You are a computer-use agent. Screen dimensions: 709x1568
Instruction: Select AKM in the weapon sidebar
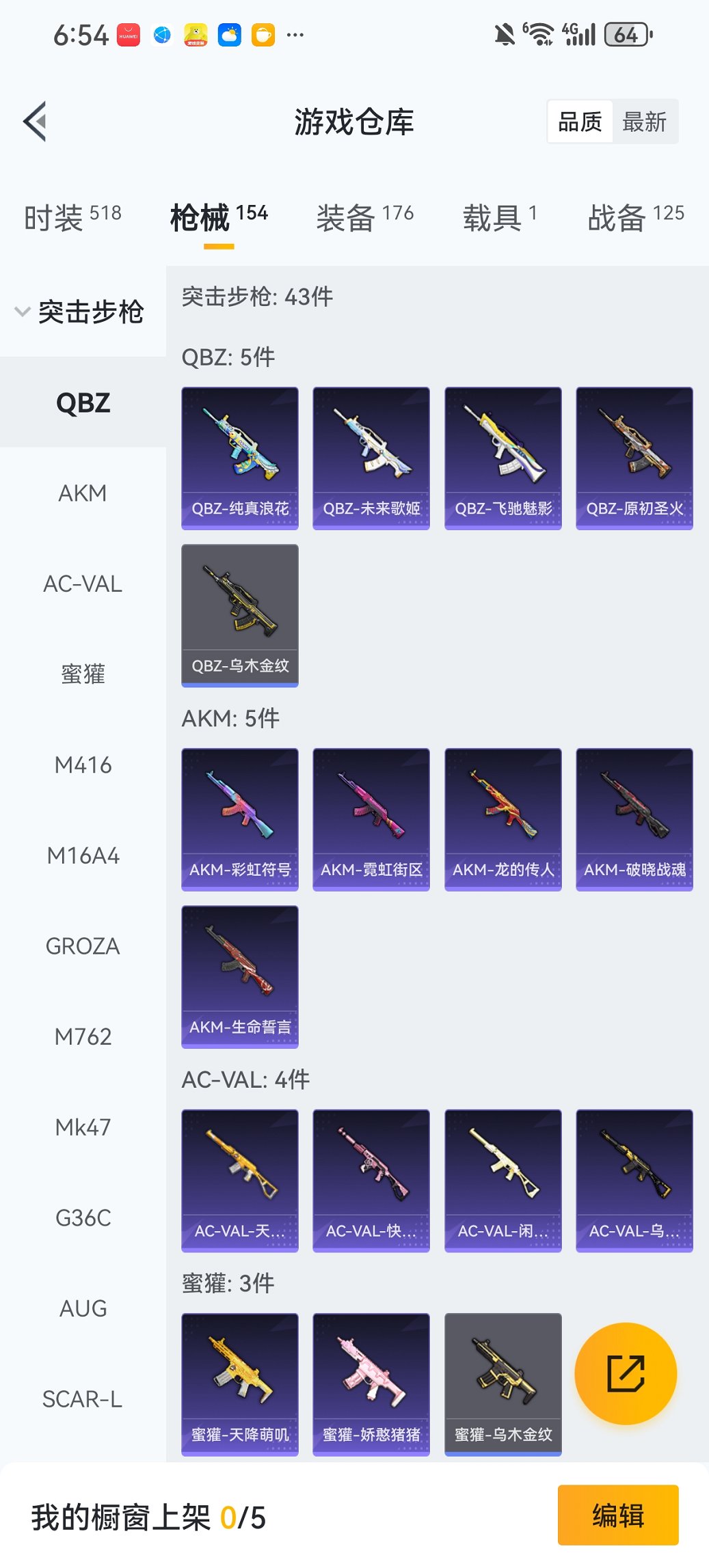83,493
